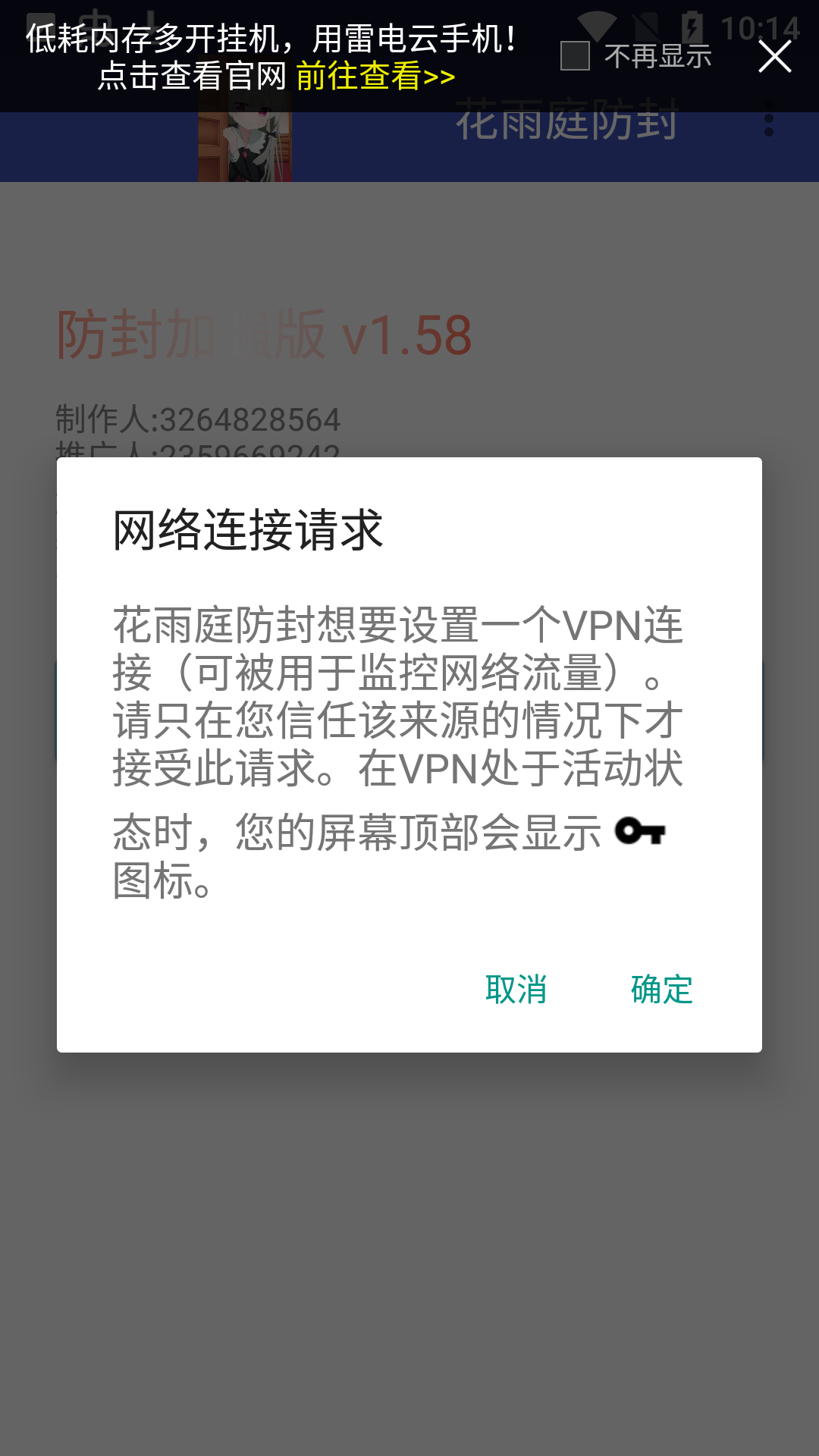Image resolution: width=819 pixels, height=1456 pixels.
Task: Close the top ad banner
Action: (x=774, y=57)
